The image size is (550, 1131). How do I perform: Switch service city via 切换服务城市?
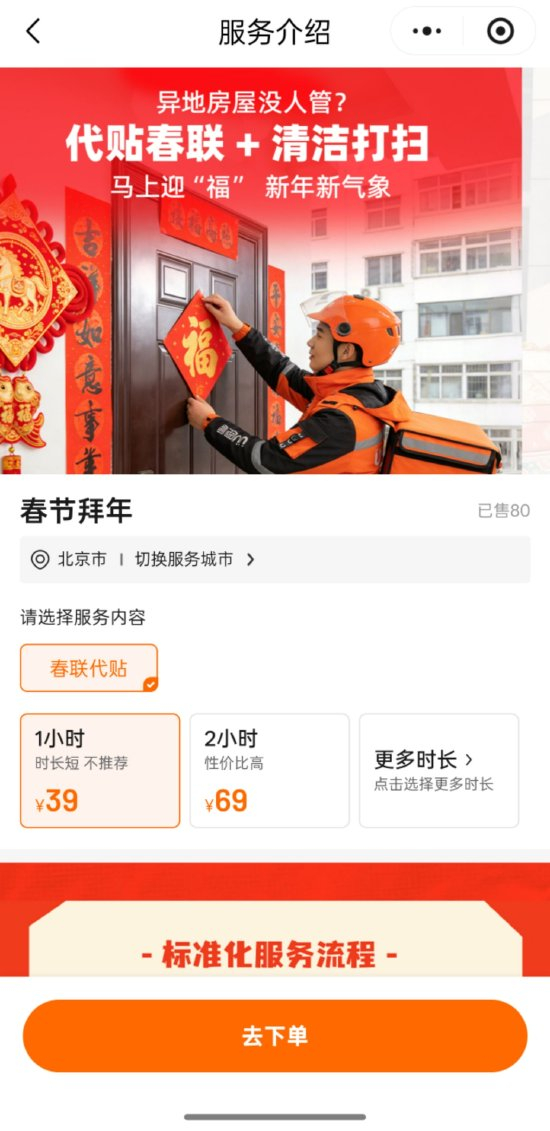click(x=195, y=559)
